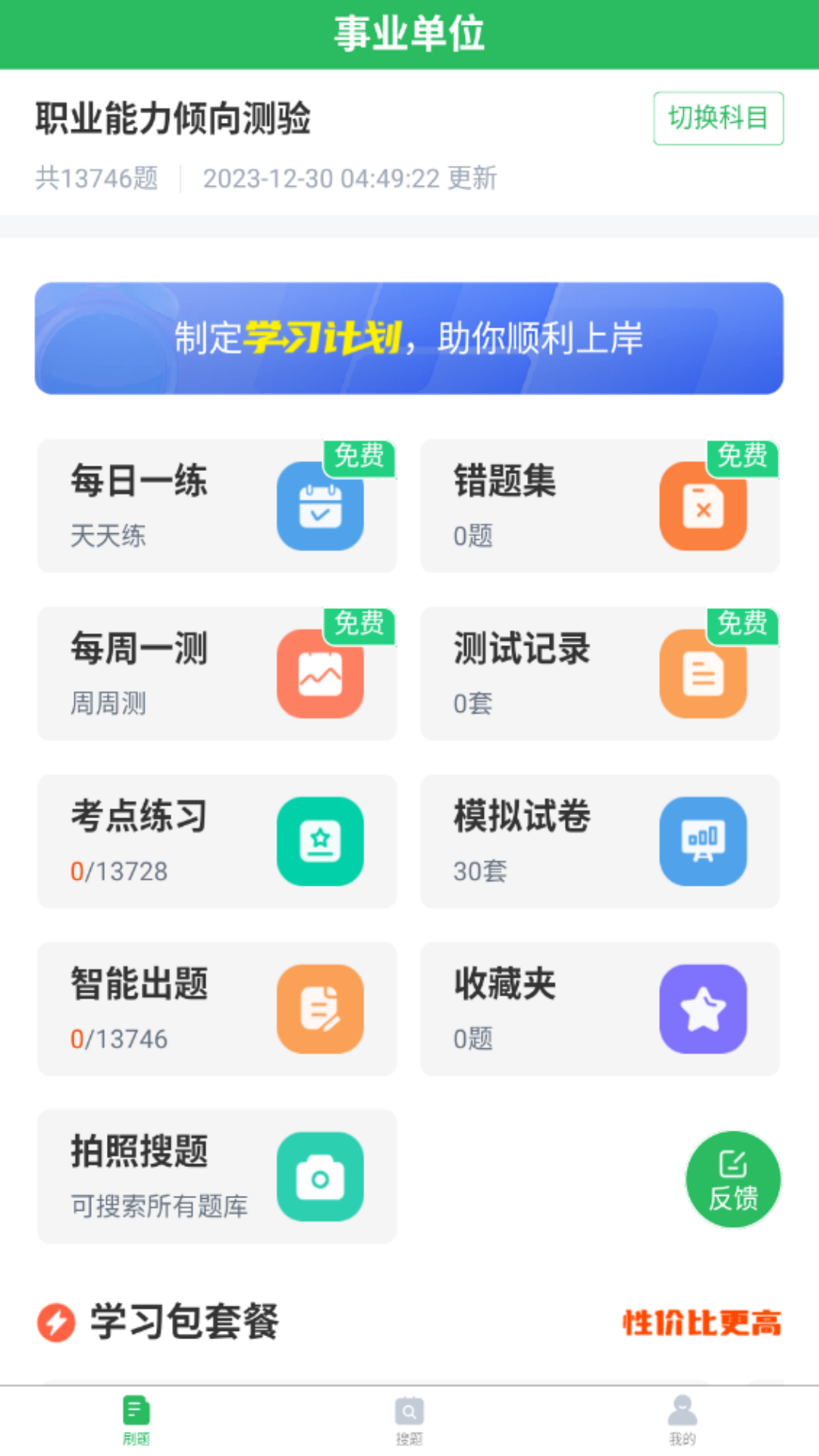Select 智能出题 smart question generation
Viewport: 819px width, 1456px height.
pos(217,1009)
